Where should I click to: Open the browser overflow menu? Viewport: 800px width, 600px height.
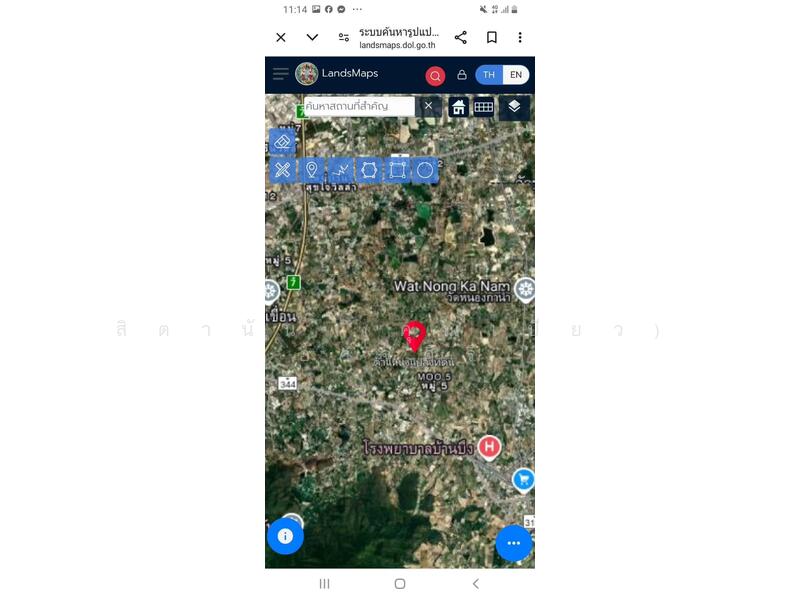coord(520,38)
